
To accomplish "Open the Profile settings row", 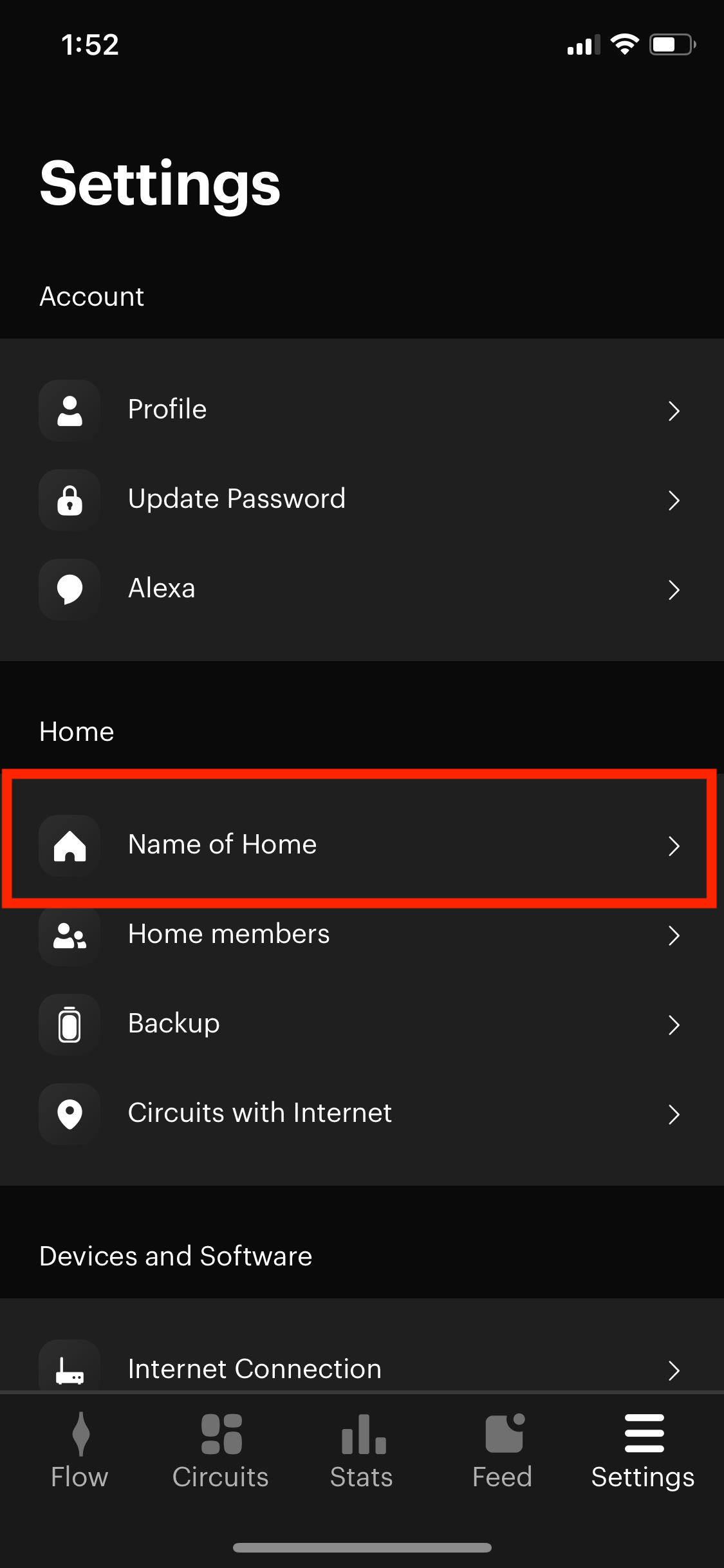I will tap(362, 410).
